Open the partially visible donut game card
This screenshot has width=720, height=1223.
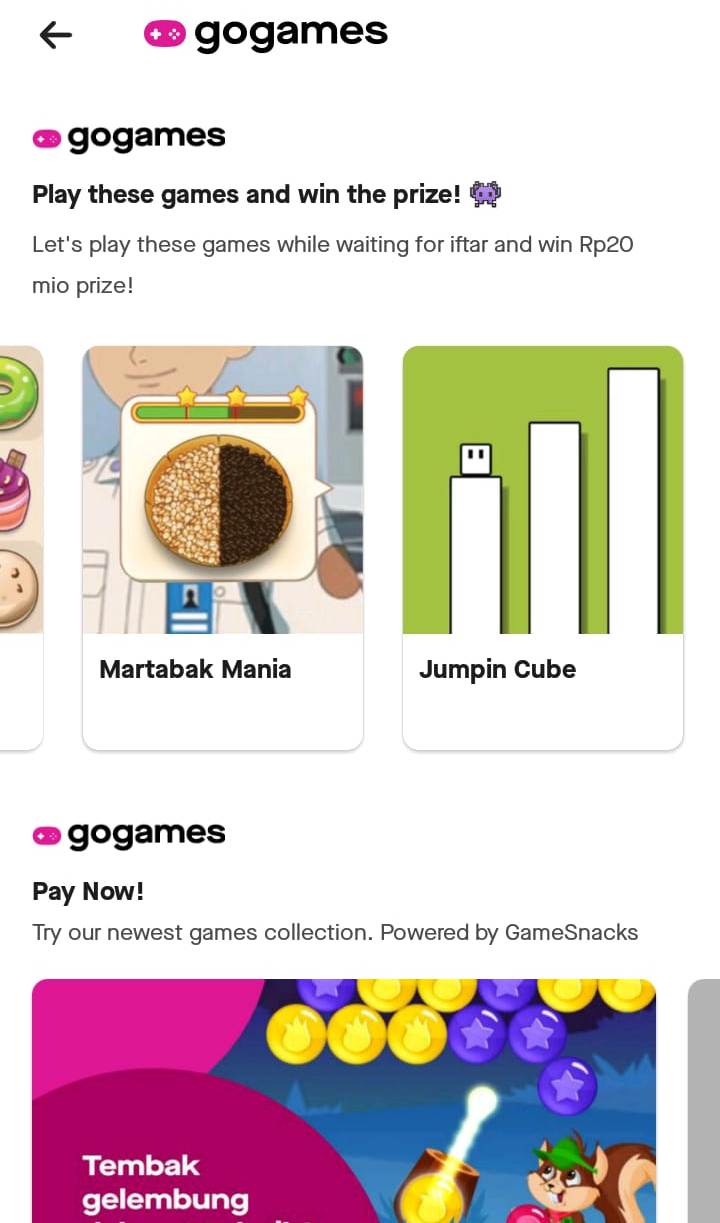pos(20,547)
